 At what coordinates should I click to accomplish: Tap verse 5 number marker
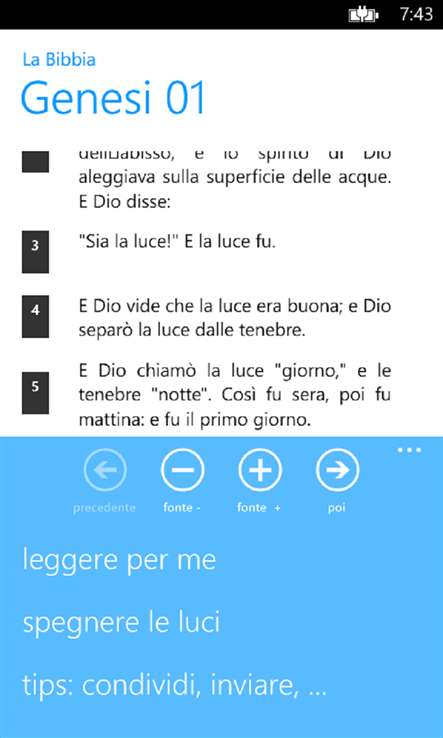pos(35,393)
